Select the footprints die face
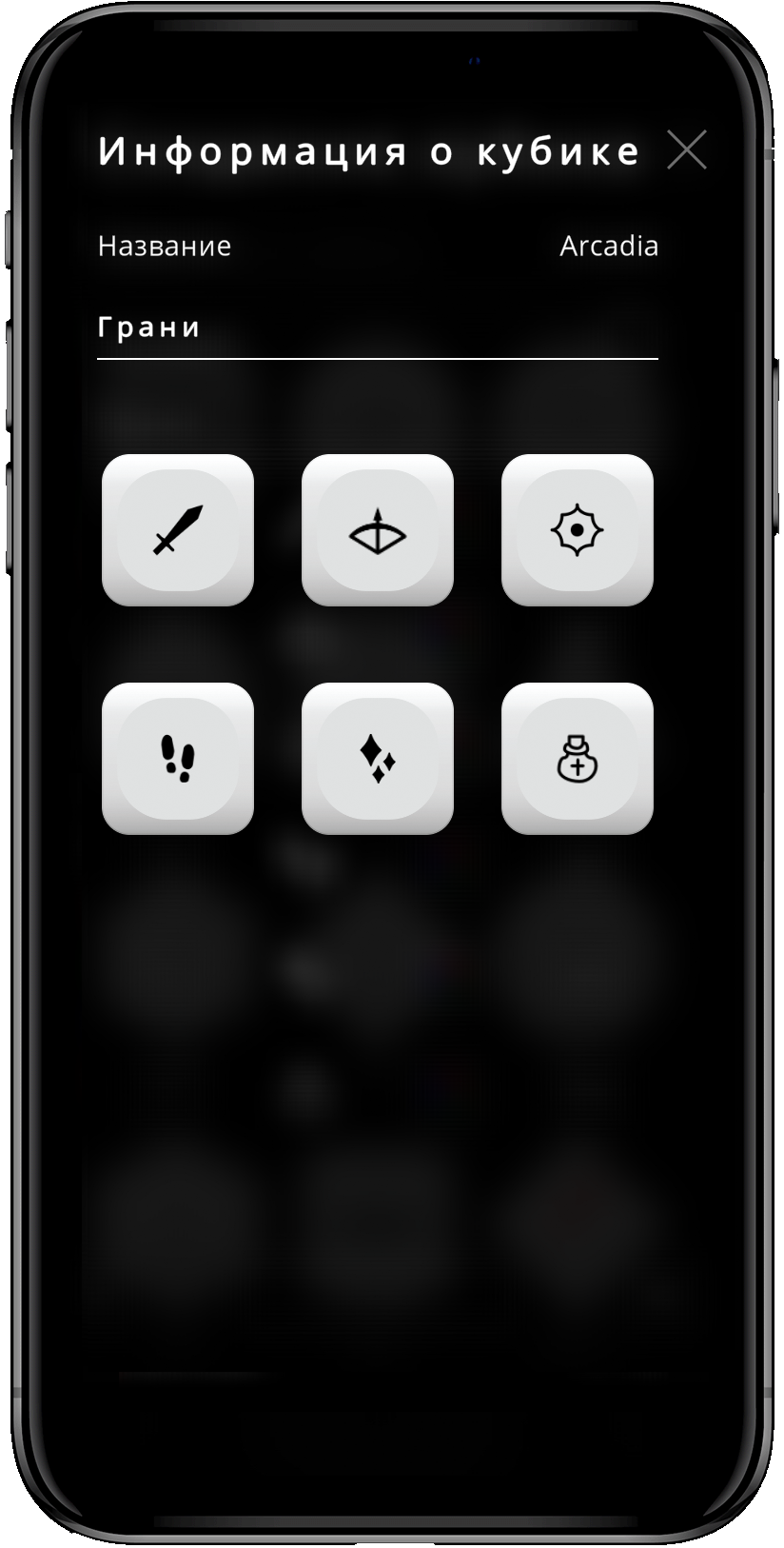784x1548 pixels. point(178,758)
